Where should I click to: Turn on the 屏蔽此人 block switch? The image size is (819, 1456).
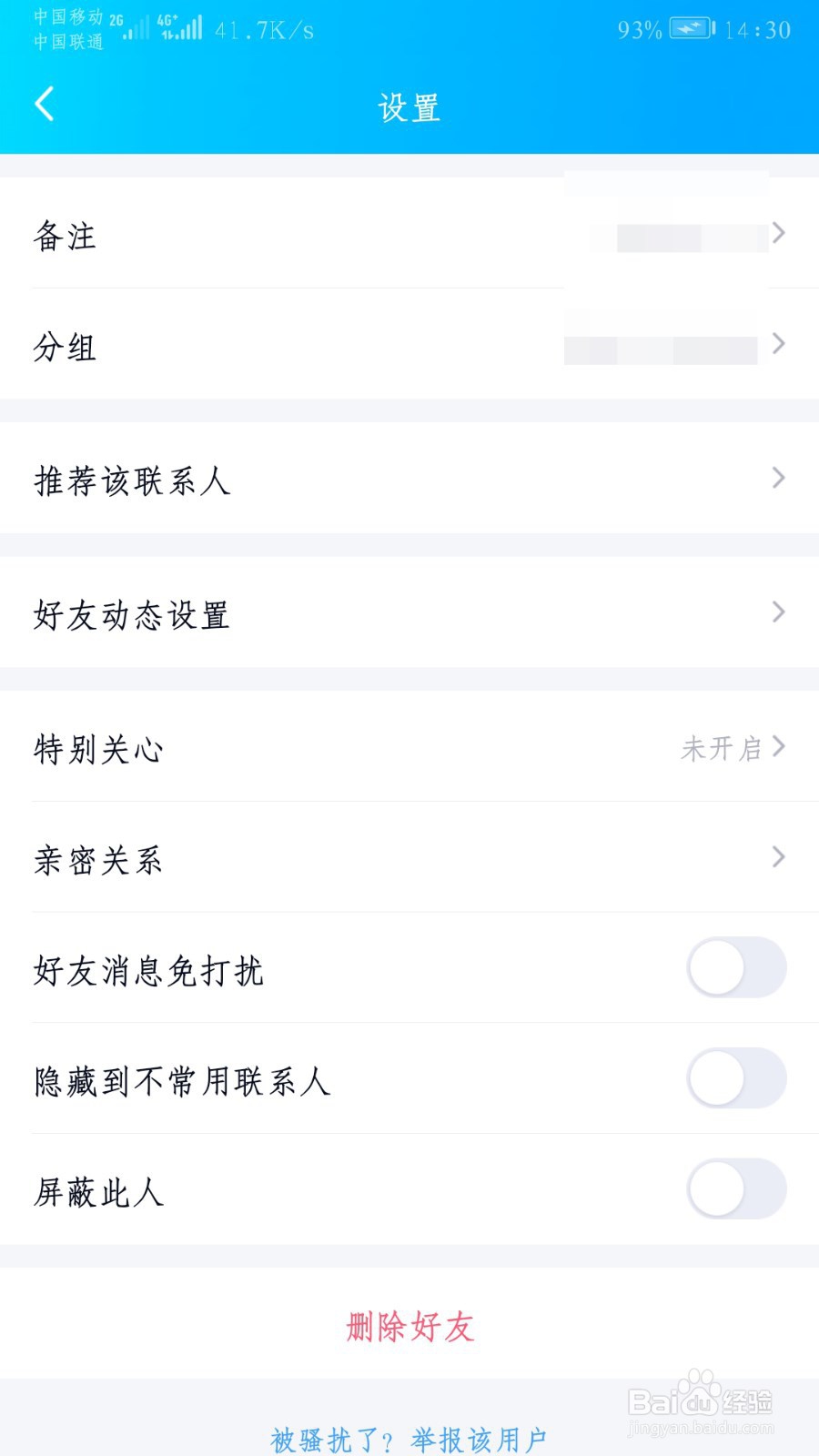[737, 1188]
